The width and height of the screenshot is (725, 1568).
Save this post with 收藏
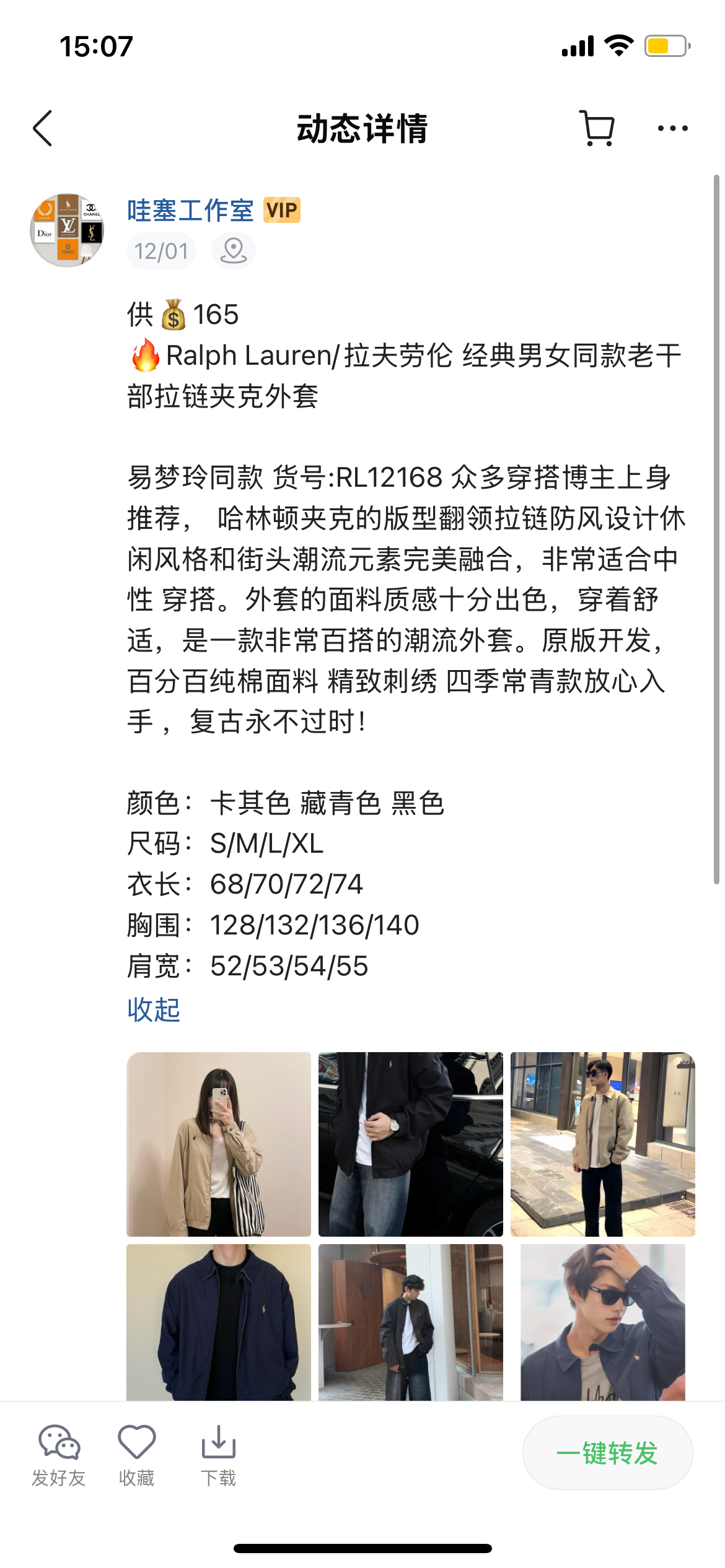[136, 1455]
